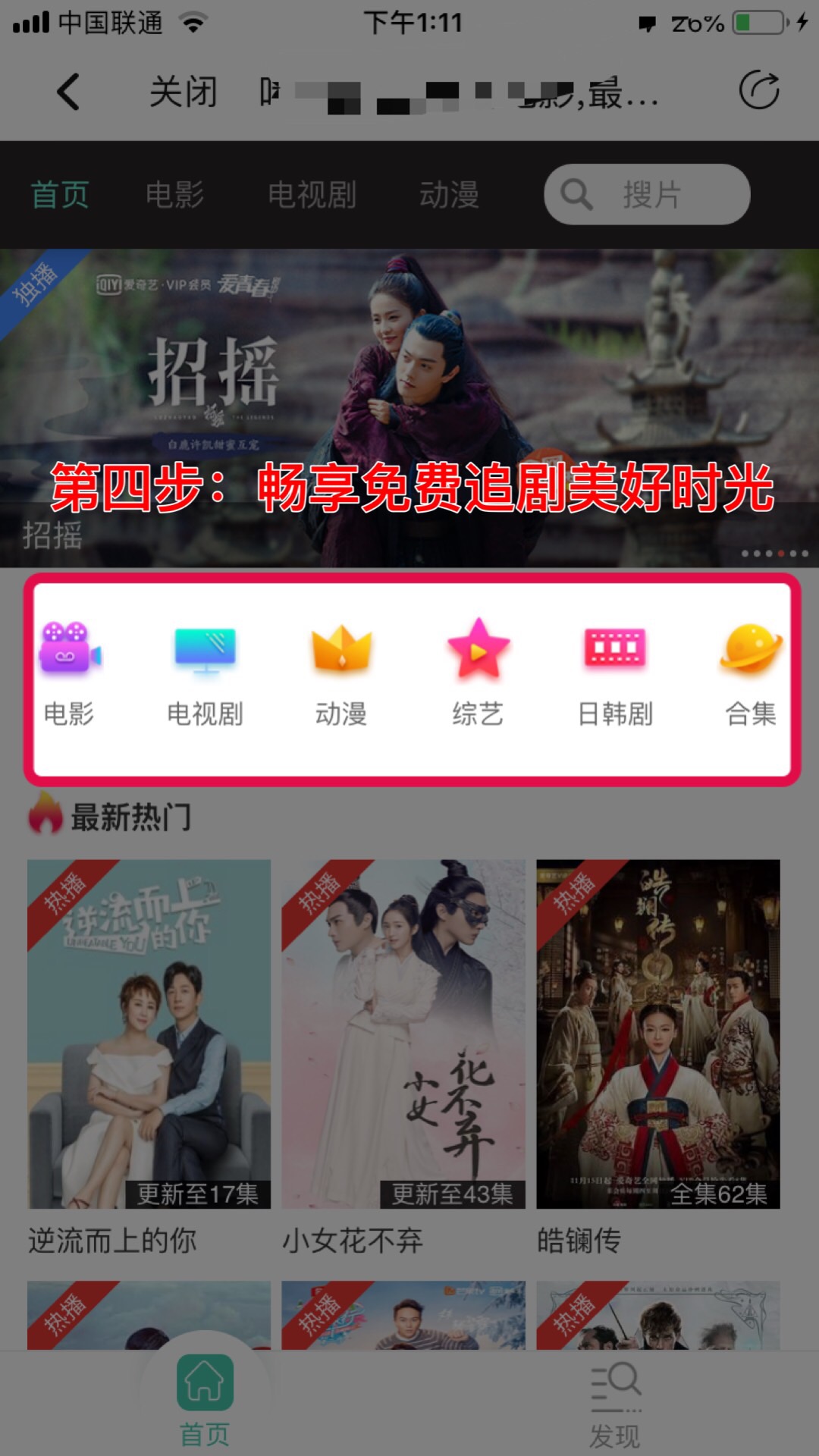The width and height of the screenshot is (819, 1456).
Task: Open the 动漫 category with crown icon
Action: [341, 672]
